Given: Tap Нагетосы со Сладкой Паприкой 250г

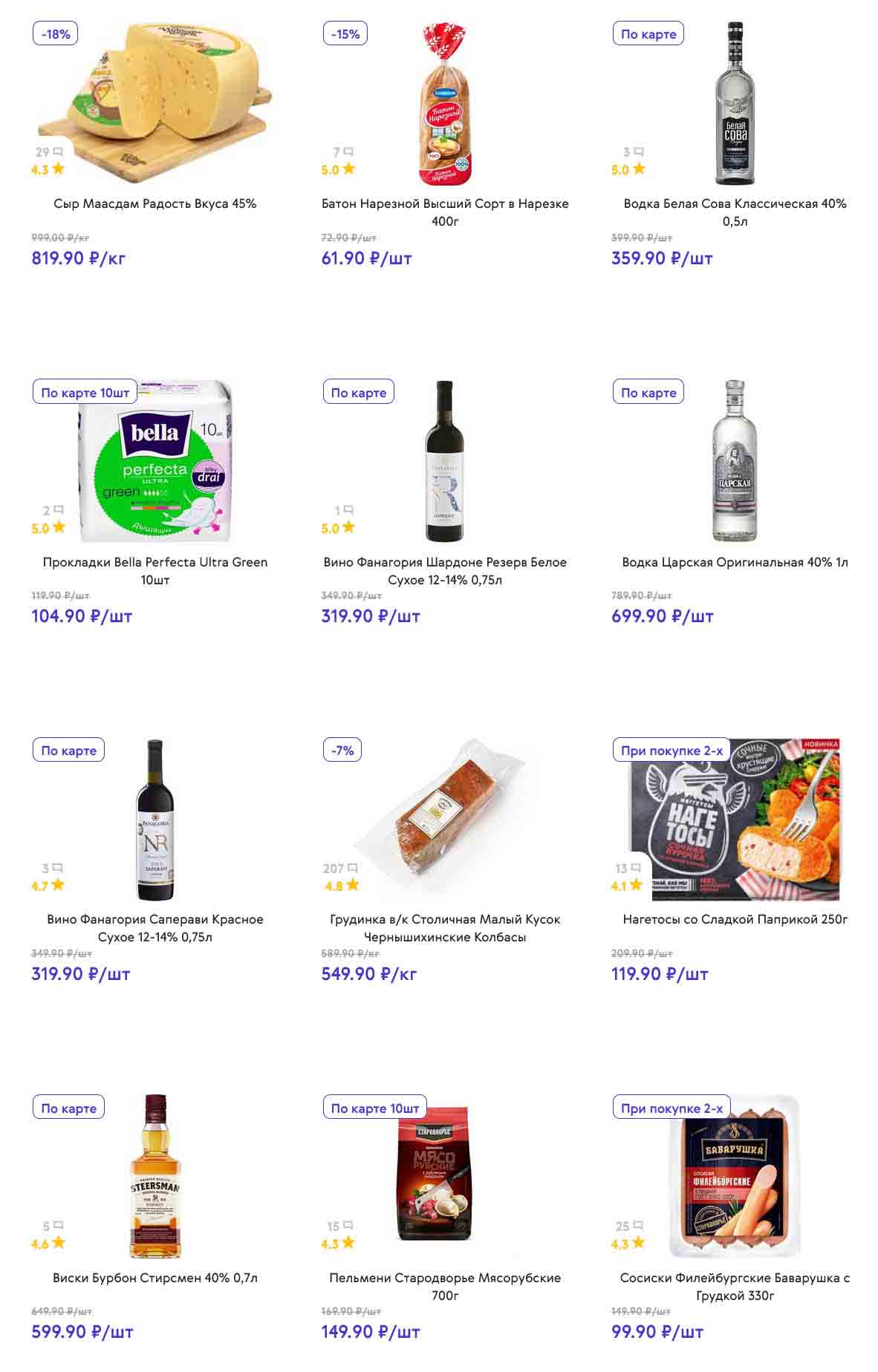Looking at the screenshot, I should coord(735,919).
